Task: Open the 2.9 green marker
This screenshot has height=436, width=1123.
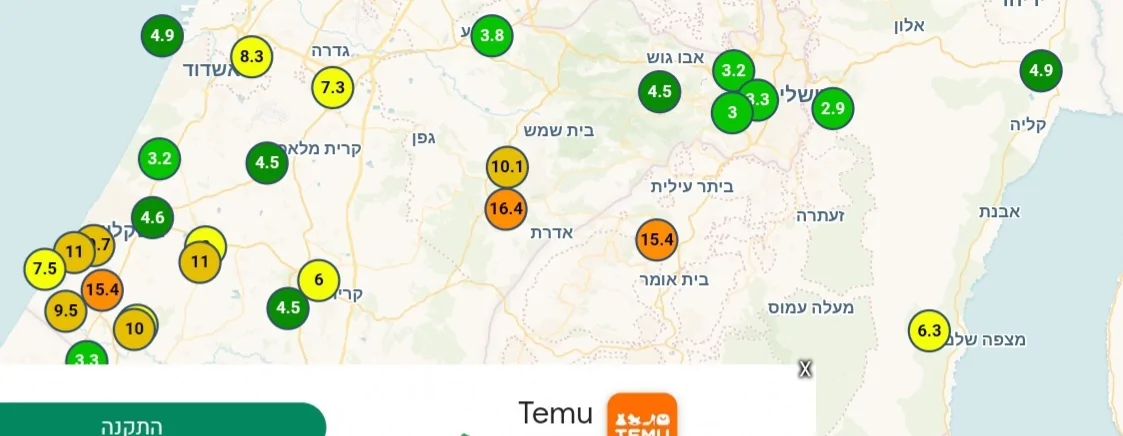Action: coord(832,108)
